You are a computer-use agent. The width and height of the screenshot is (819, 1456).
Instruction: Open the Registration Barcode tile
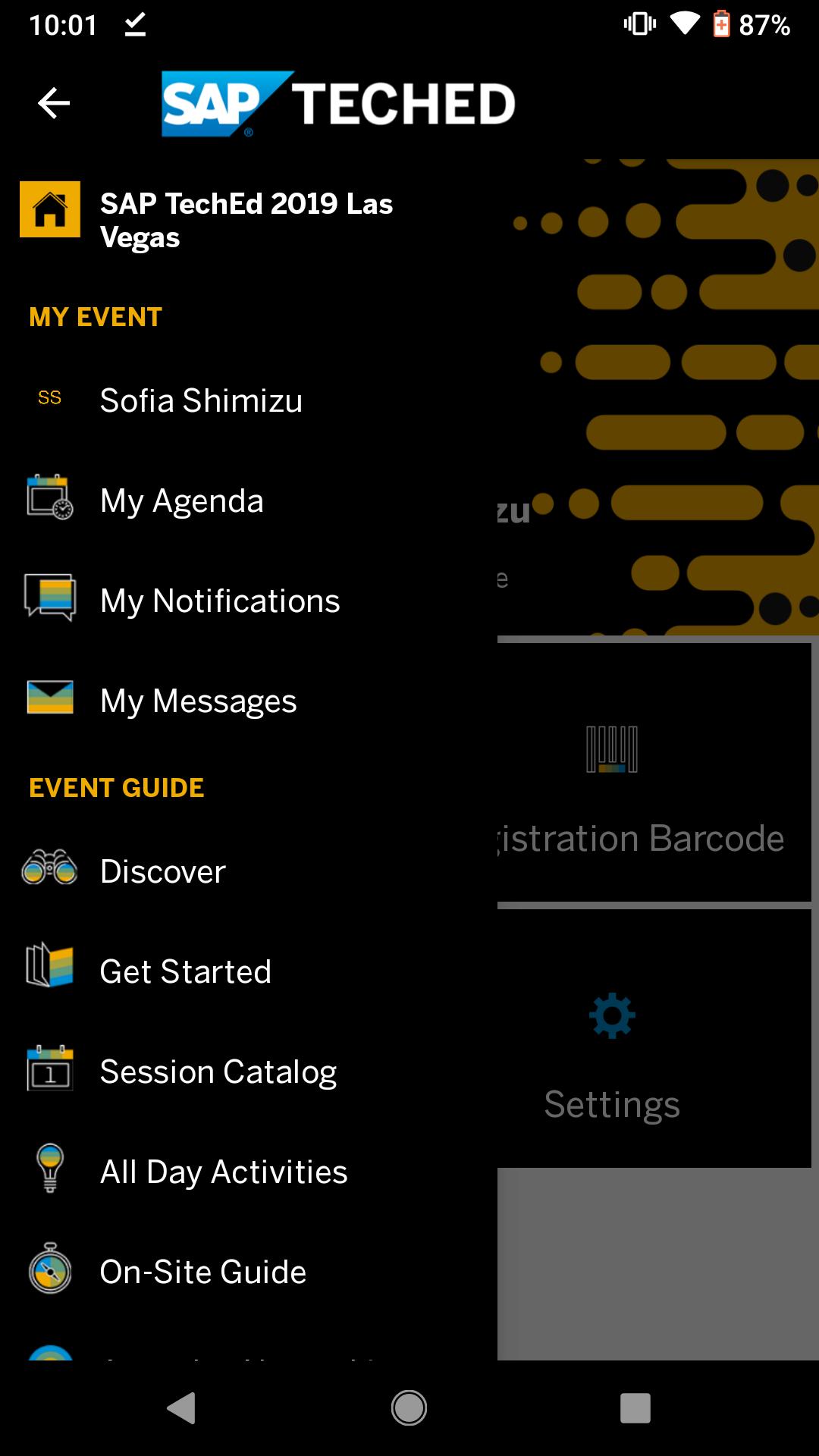pos(654,773)
